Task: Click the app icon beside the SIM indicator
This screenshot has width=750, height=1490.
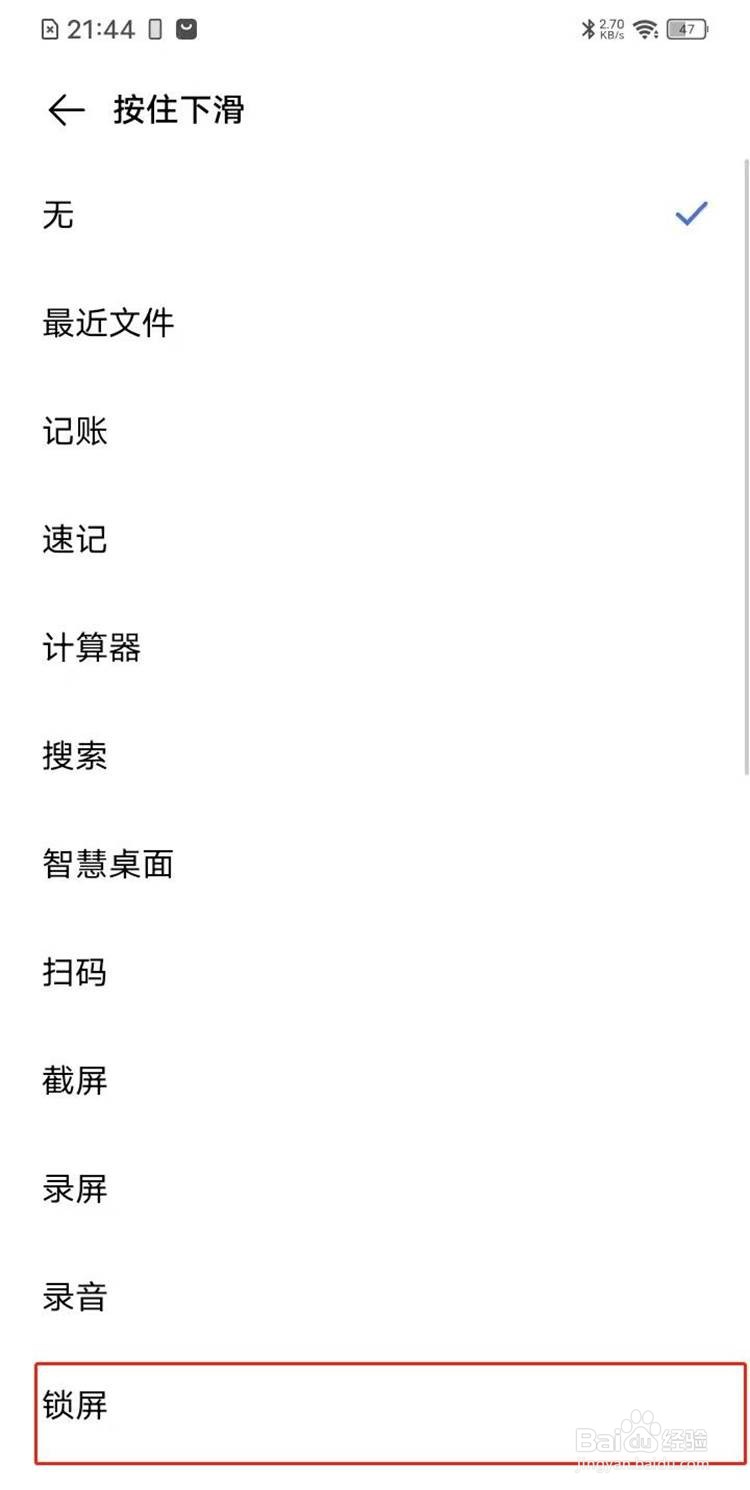Action: click(x=187, y=27)
